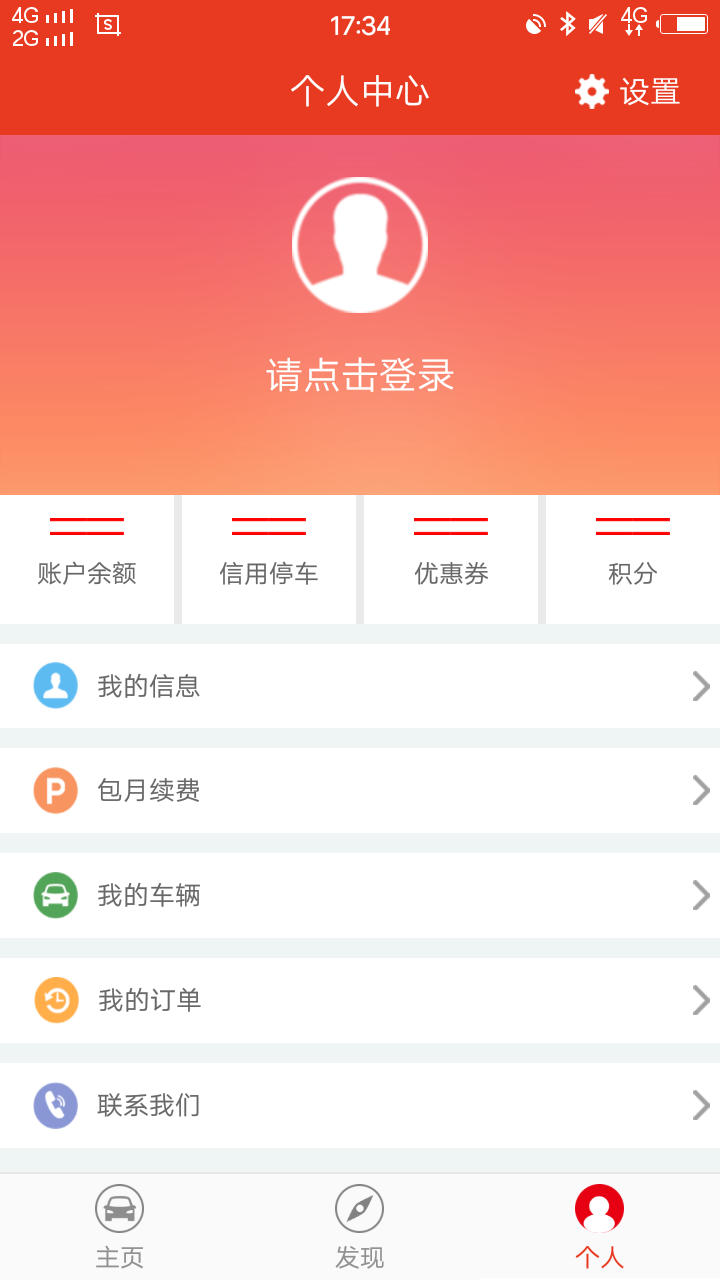Screen dimensions: 720x1280
Task: Open 我的信息 row
Action: tap(360, 686)
